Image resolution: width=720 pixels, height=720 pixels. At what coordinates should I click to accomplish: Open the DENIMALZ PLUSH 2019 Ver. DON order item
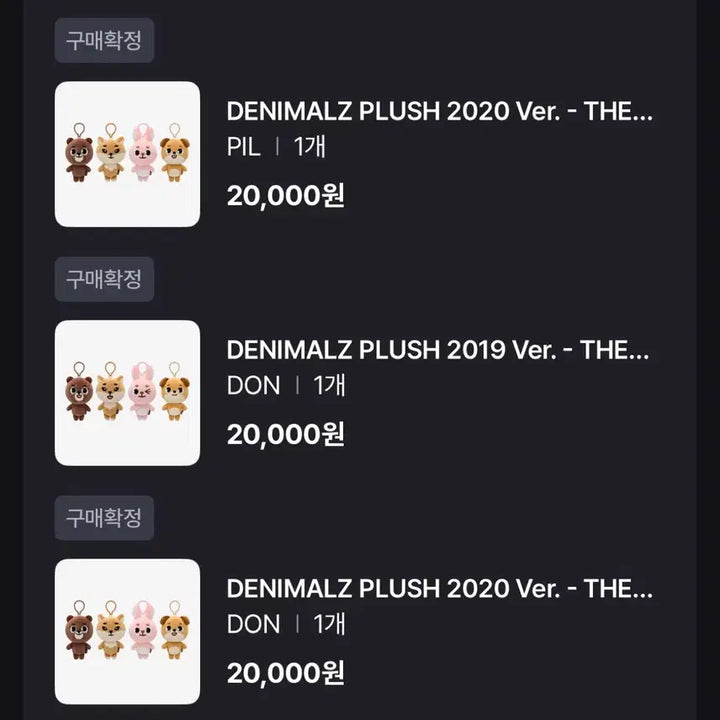coord(437,350)
